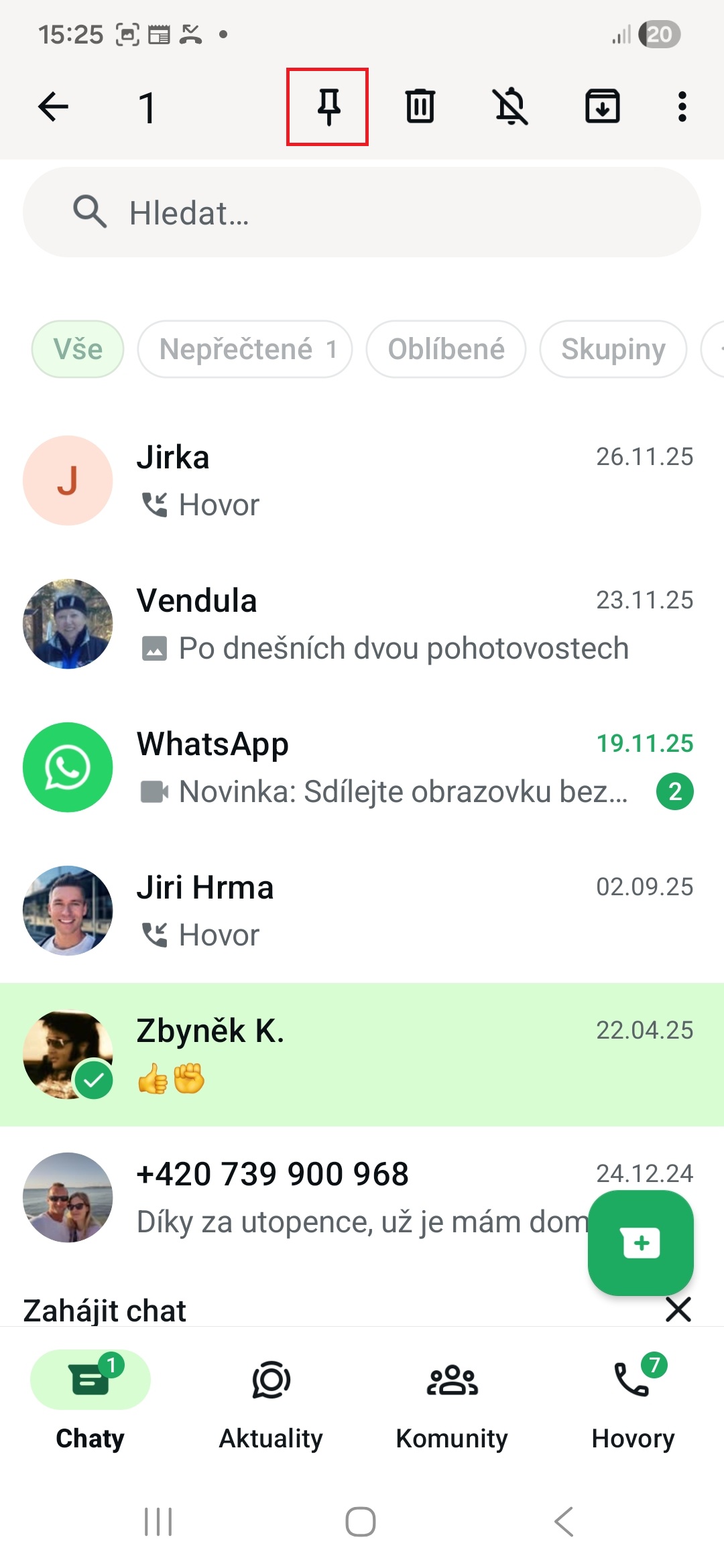Open the overflow menu
Screen dimensions: 724x1568
coord(682,107)
